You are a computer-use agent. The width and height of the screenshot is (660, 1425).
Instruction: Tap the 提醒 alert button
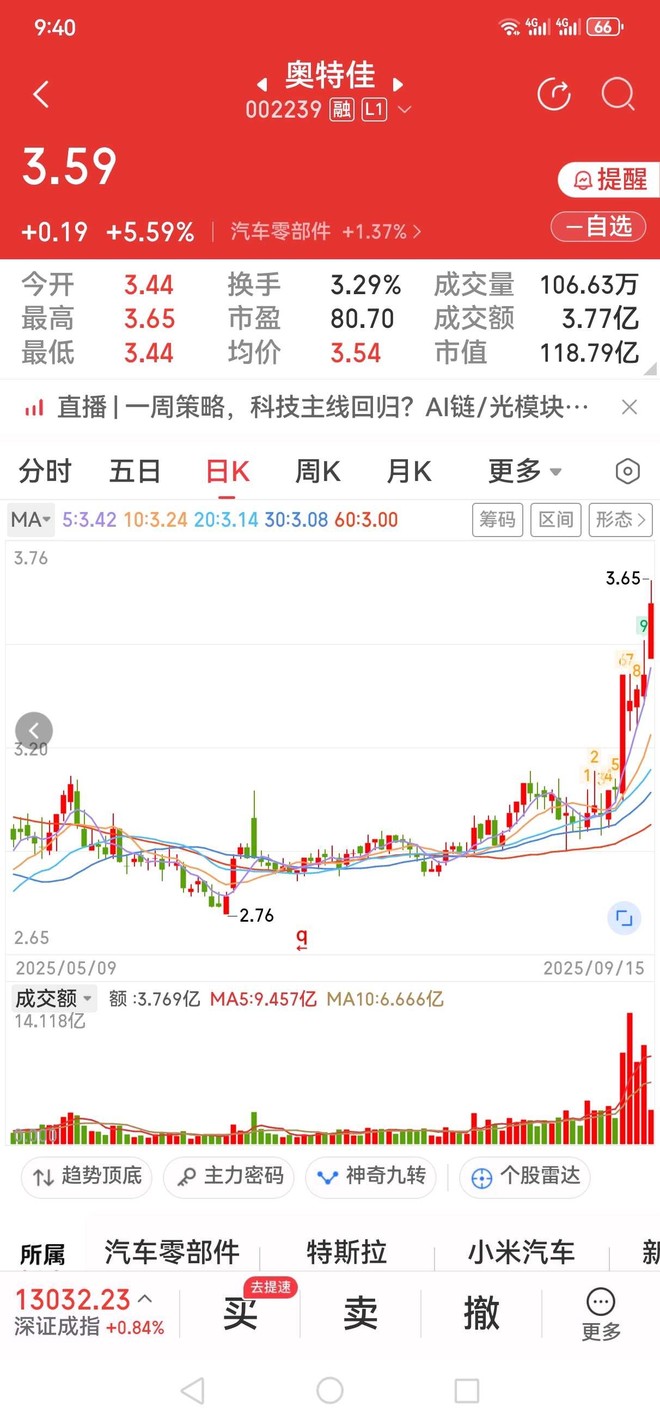tap(610, 180)
